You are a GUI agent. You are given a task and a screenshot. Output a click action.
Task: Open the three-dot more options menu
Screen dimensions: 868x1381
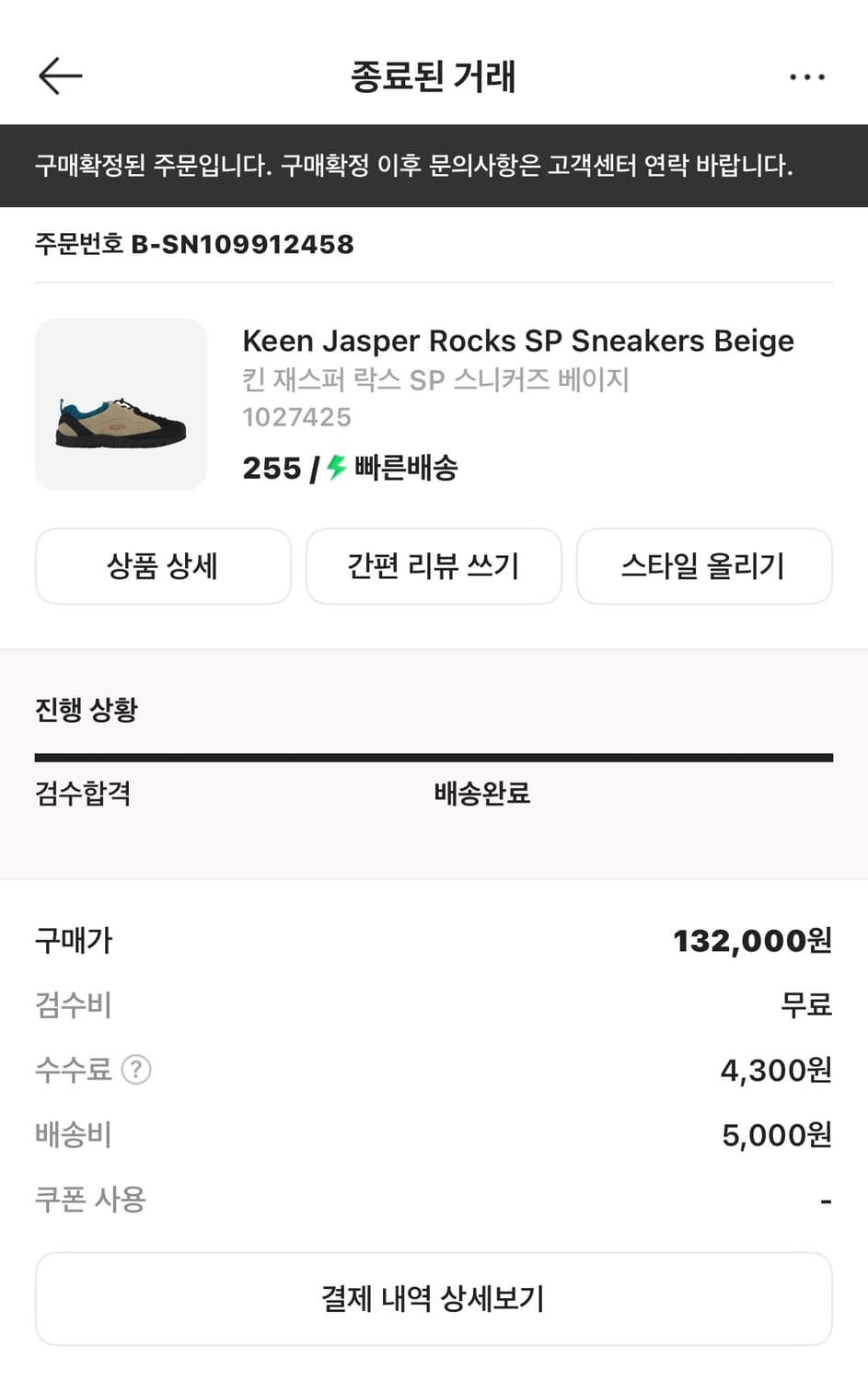[x=807, y=76]
